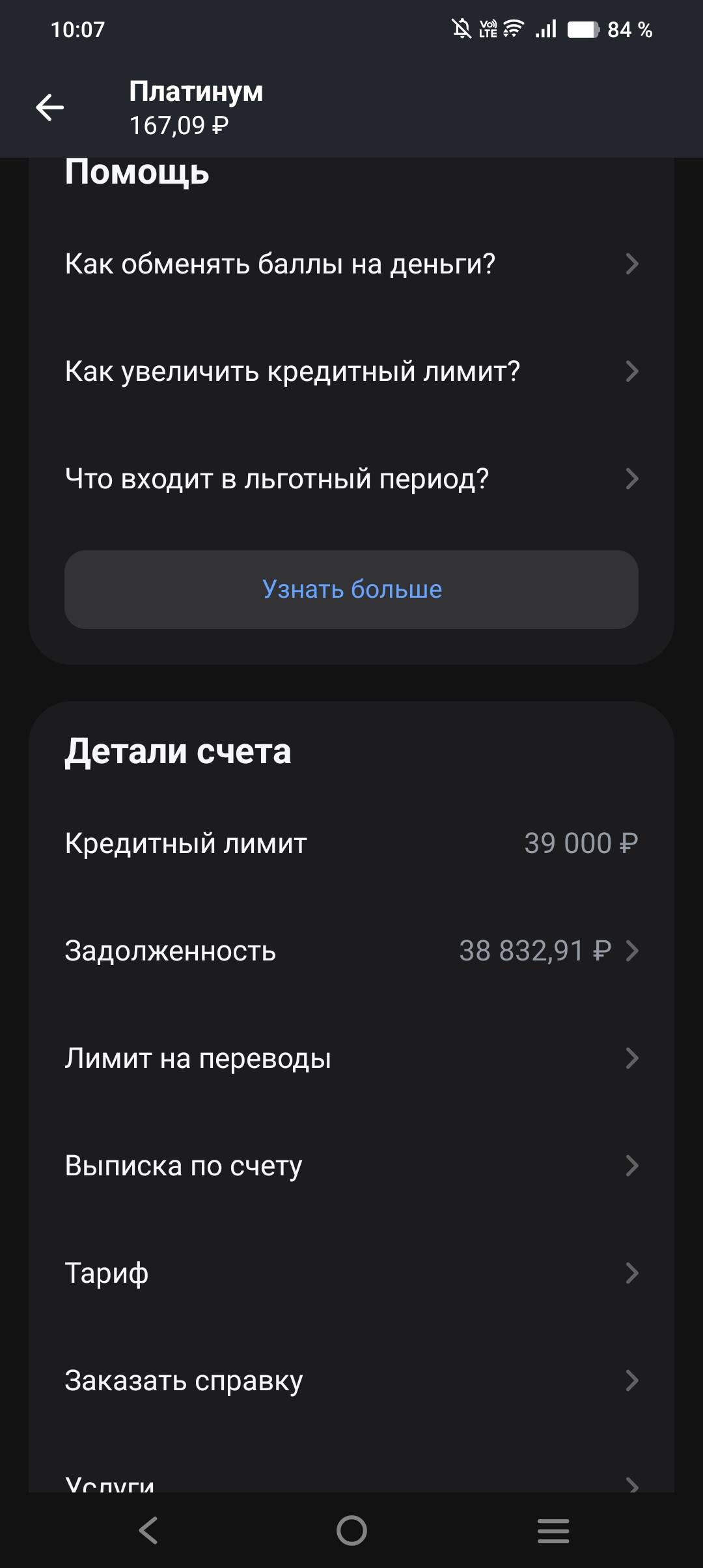The height and width of the screenshot is (1568, 703).
Task: Open Заказать справку
Action: (x=184, y=1379)
